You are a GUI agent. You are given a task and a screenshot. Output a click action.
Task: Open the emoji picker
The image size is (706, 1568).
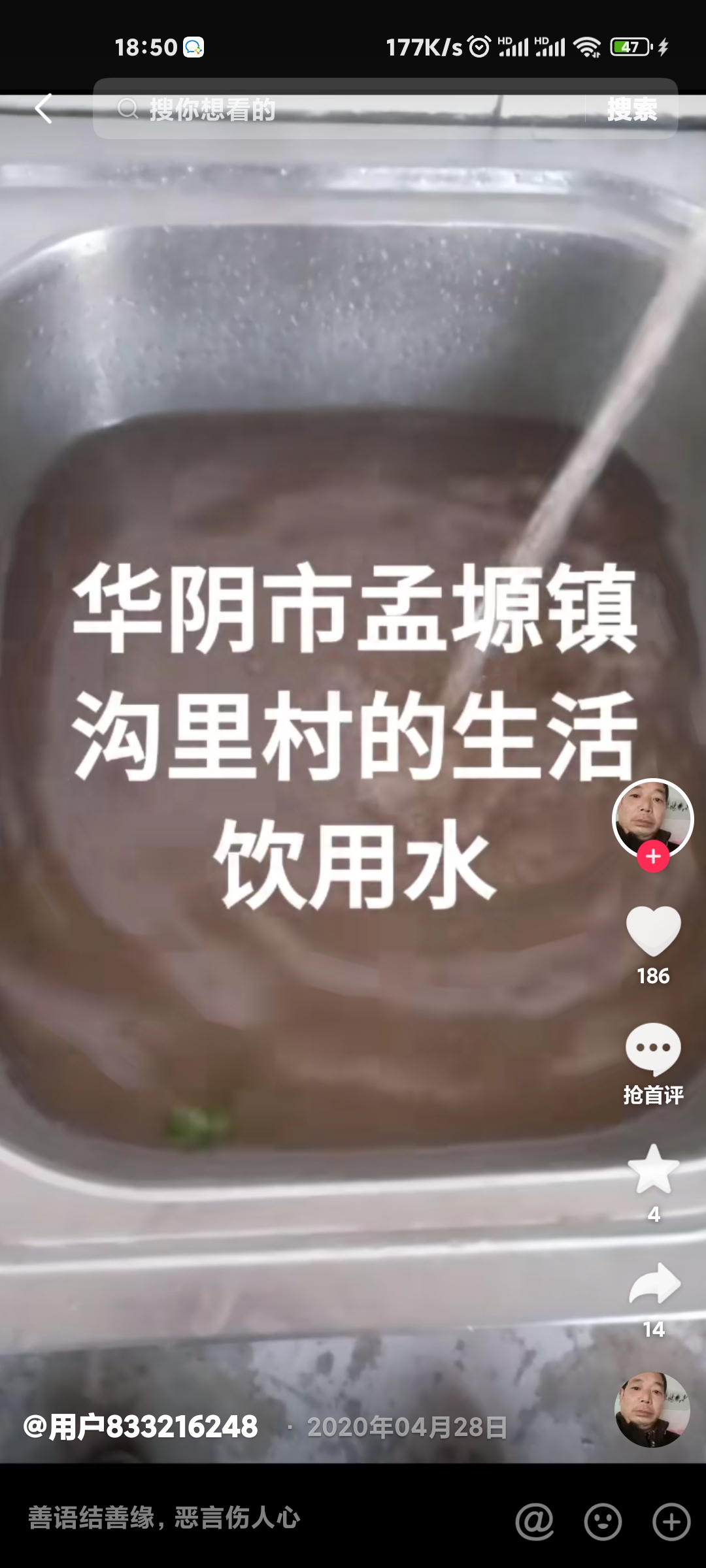(x=602, y=1522)
